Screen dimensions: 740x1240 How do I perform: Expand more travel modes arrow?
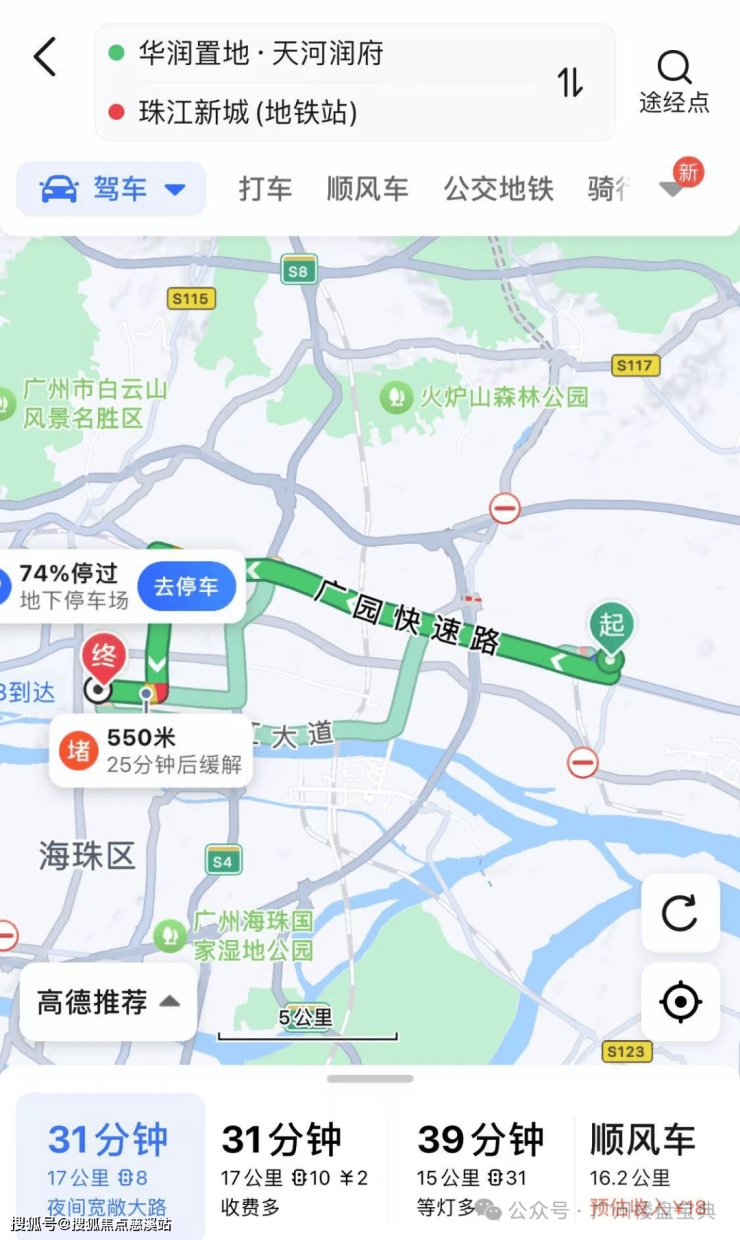coord(673,189)
